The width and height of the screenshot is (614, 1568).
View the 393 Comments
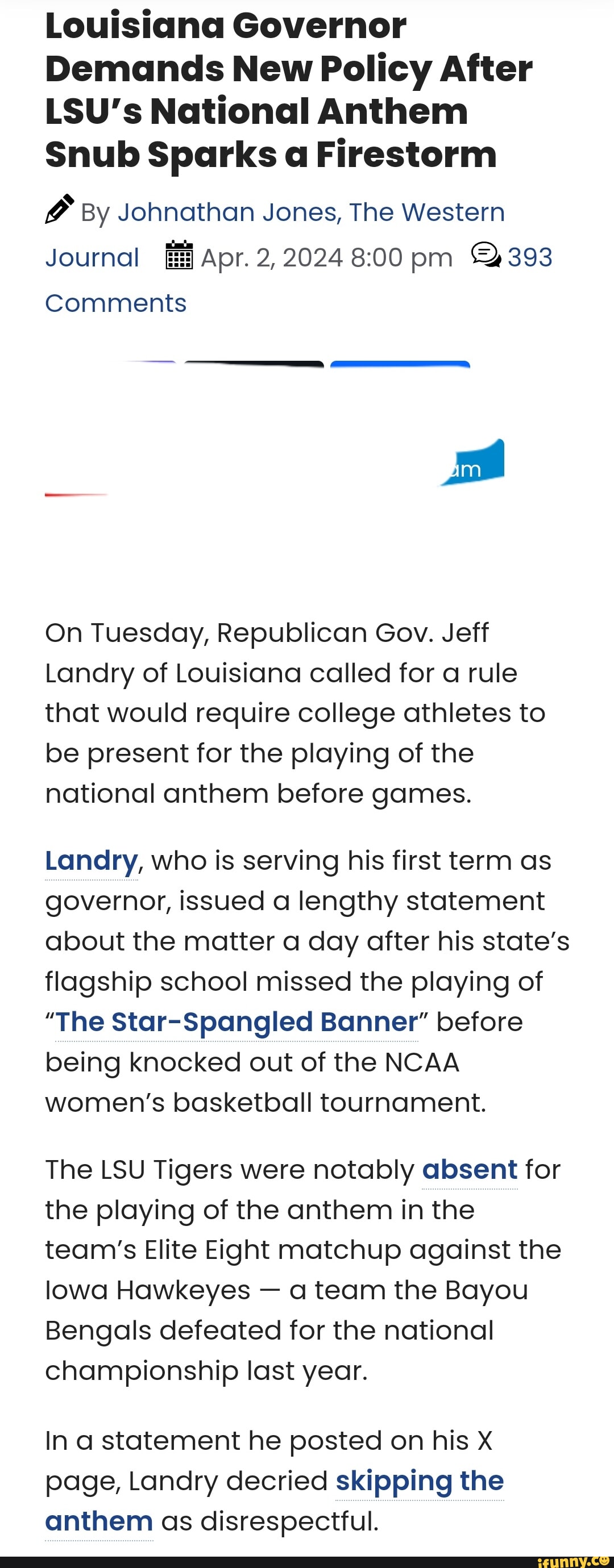coord(529,257)
